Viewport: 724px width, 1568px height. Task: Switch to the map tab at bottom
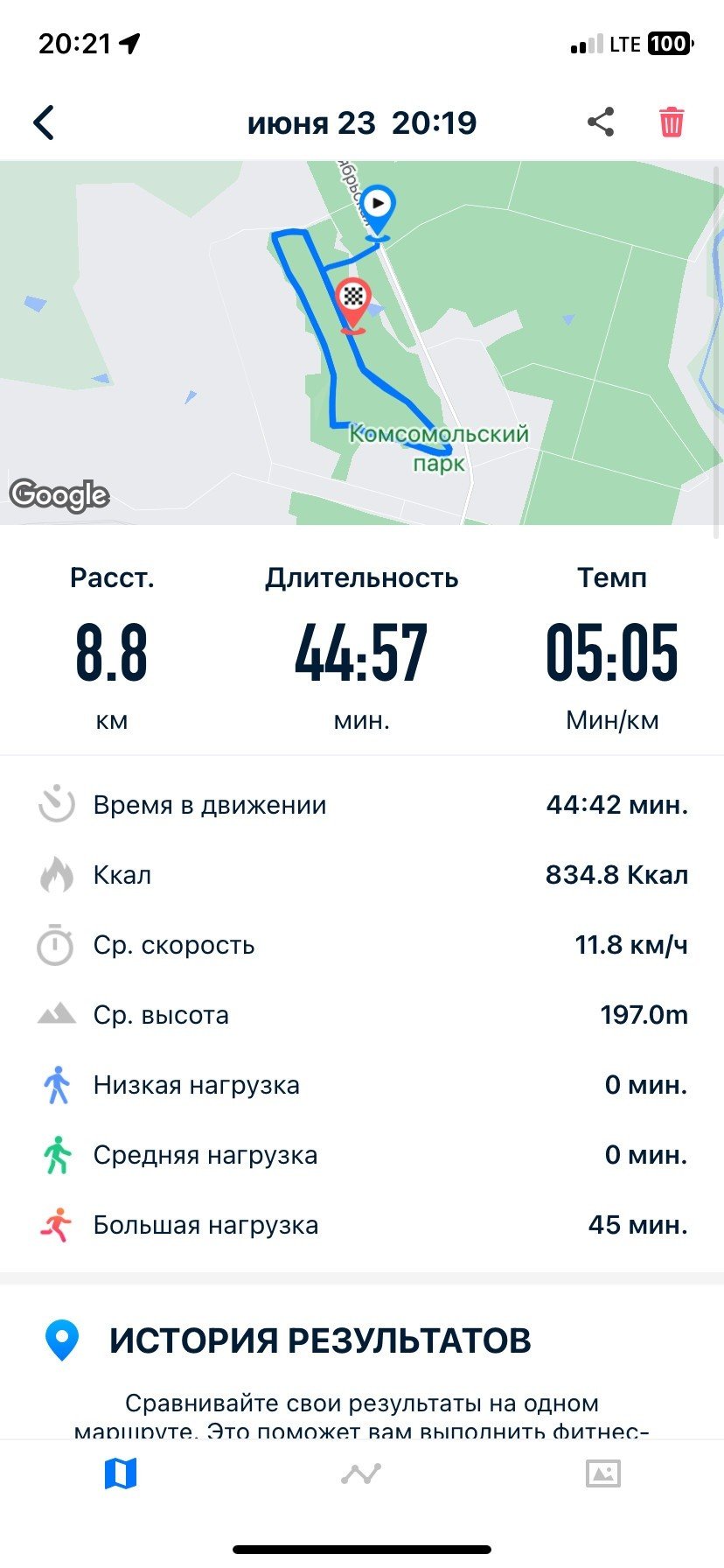[121, 1473]
